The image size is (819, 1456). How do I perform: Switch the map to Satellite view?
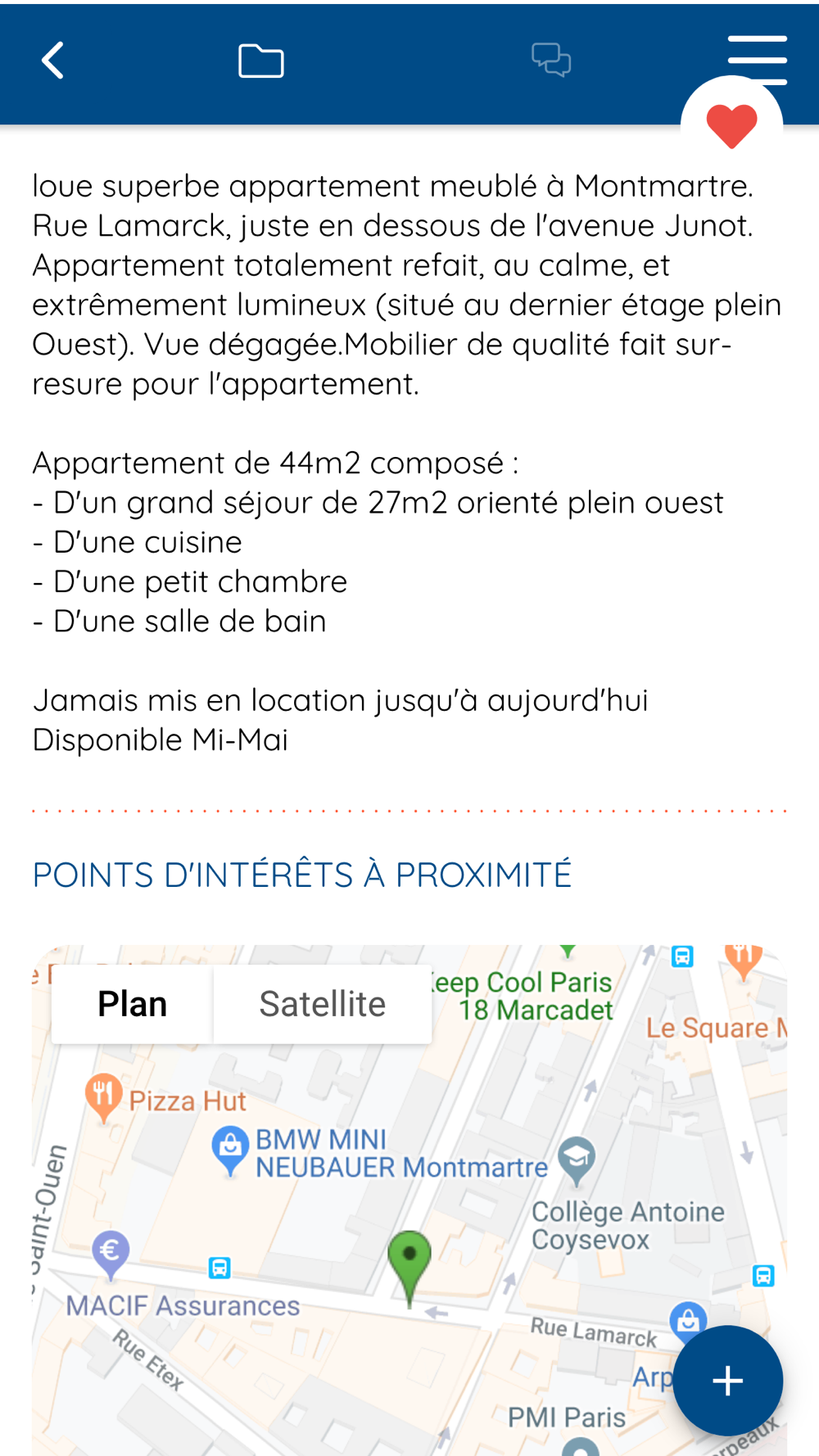click(x=323, y=1004)
